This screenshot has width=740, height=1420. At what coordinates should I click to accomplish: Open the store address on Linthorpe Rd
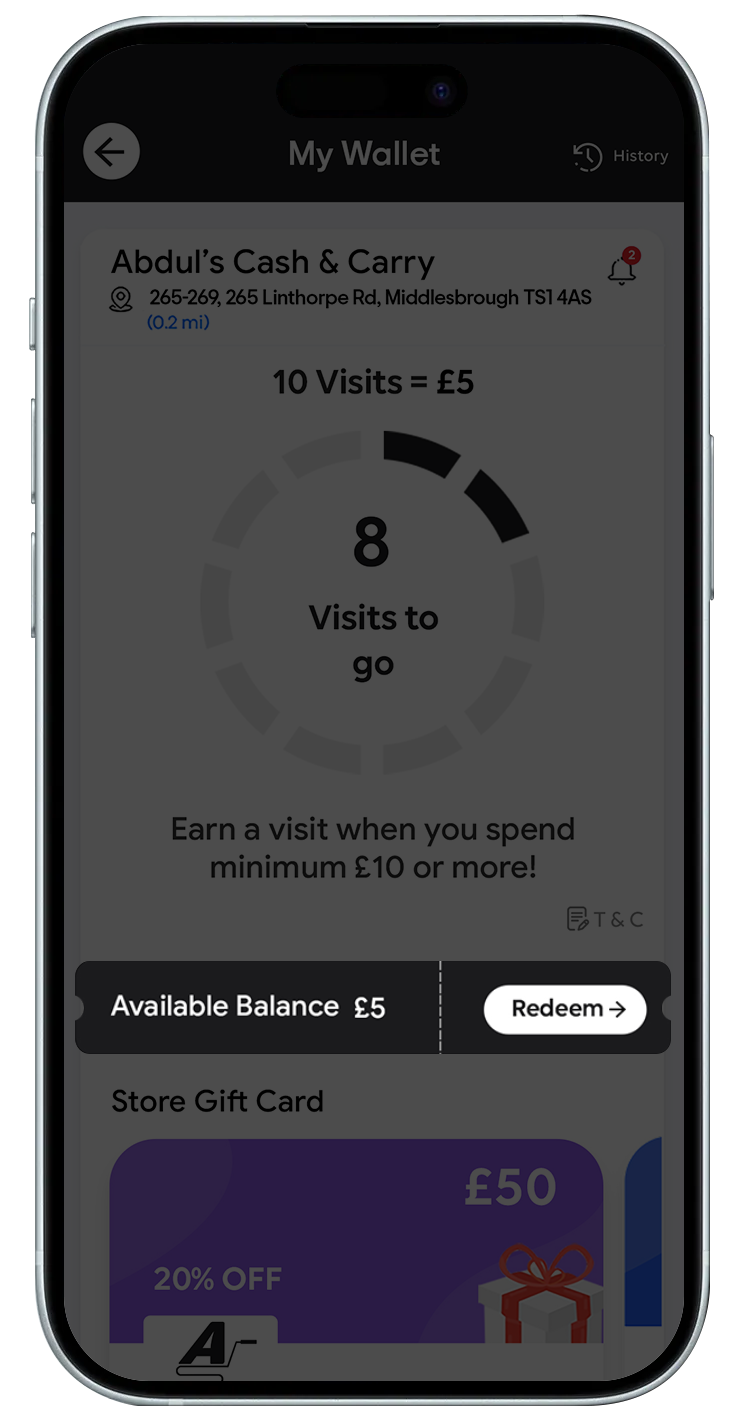(369, 298)
